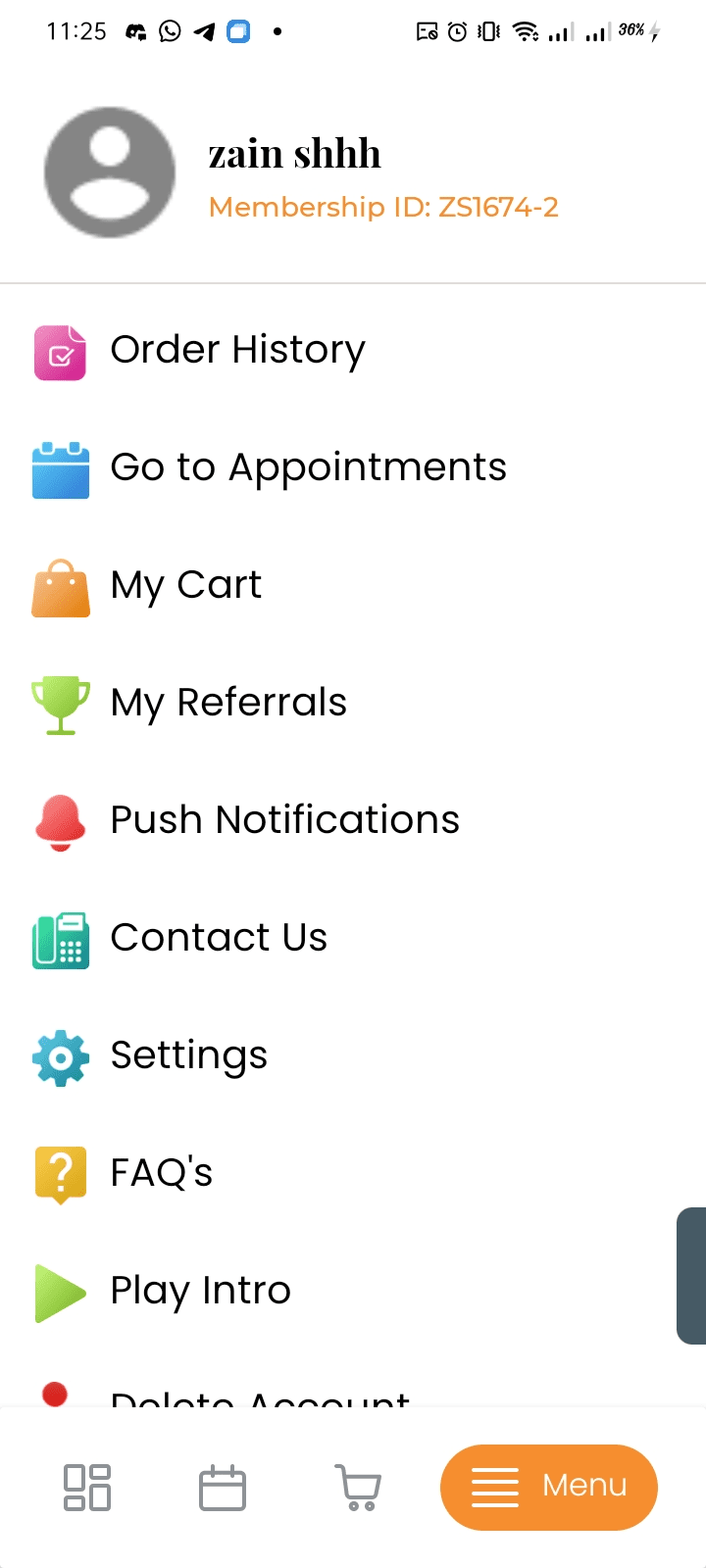
Task: Go to Appointments
Action: [308, 467]
